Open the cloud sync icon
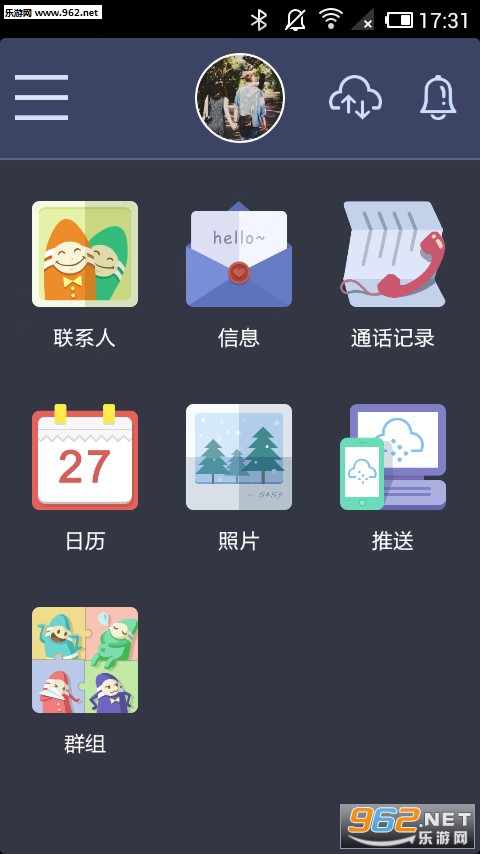The image size is (480, 854). [x=355, y=97]
